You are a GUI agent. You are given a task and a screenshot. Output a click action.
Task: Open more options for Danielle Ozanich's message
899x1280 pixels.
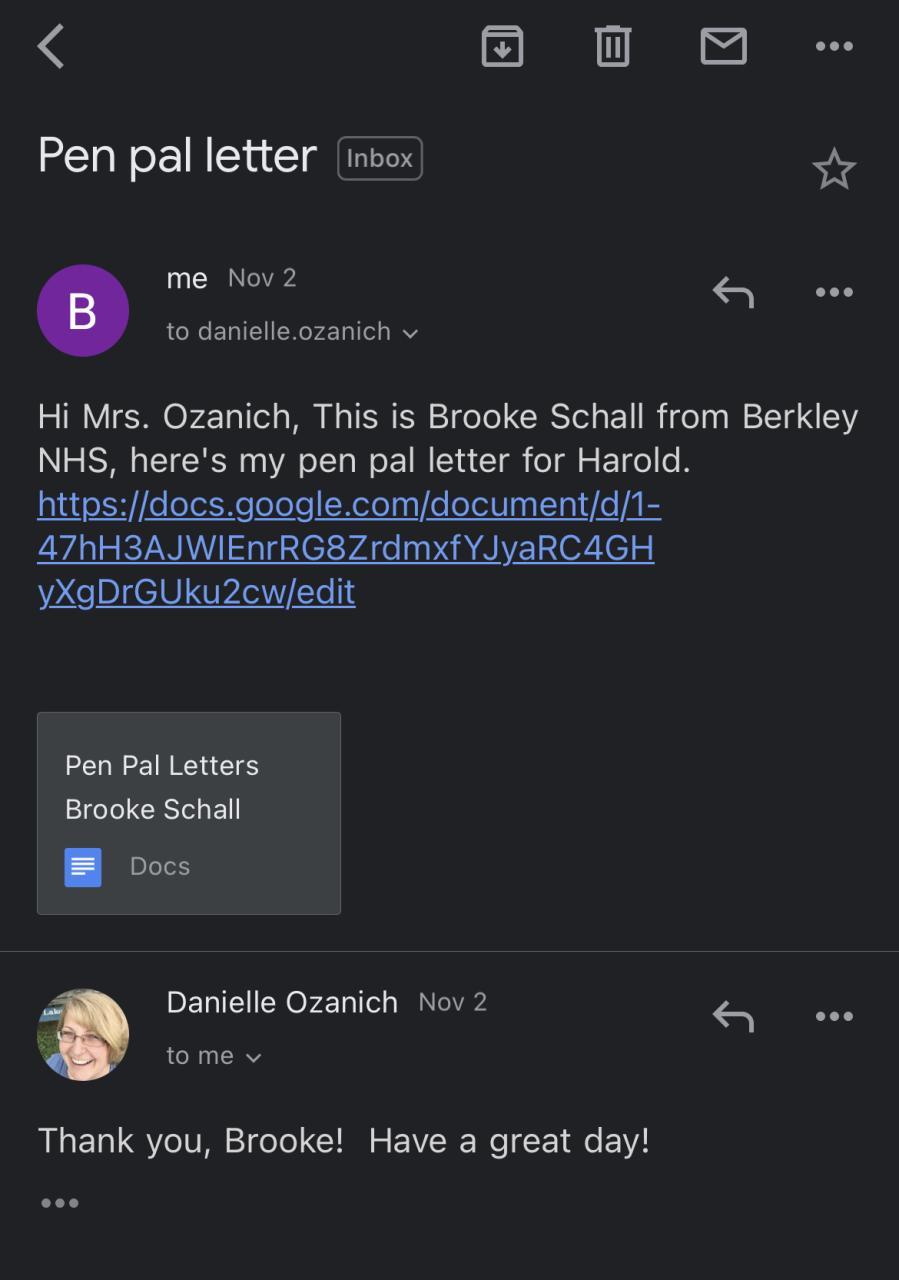[x=834, y=1016]
